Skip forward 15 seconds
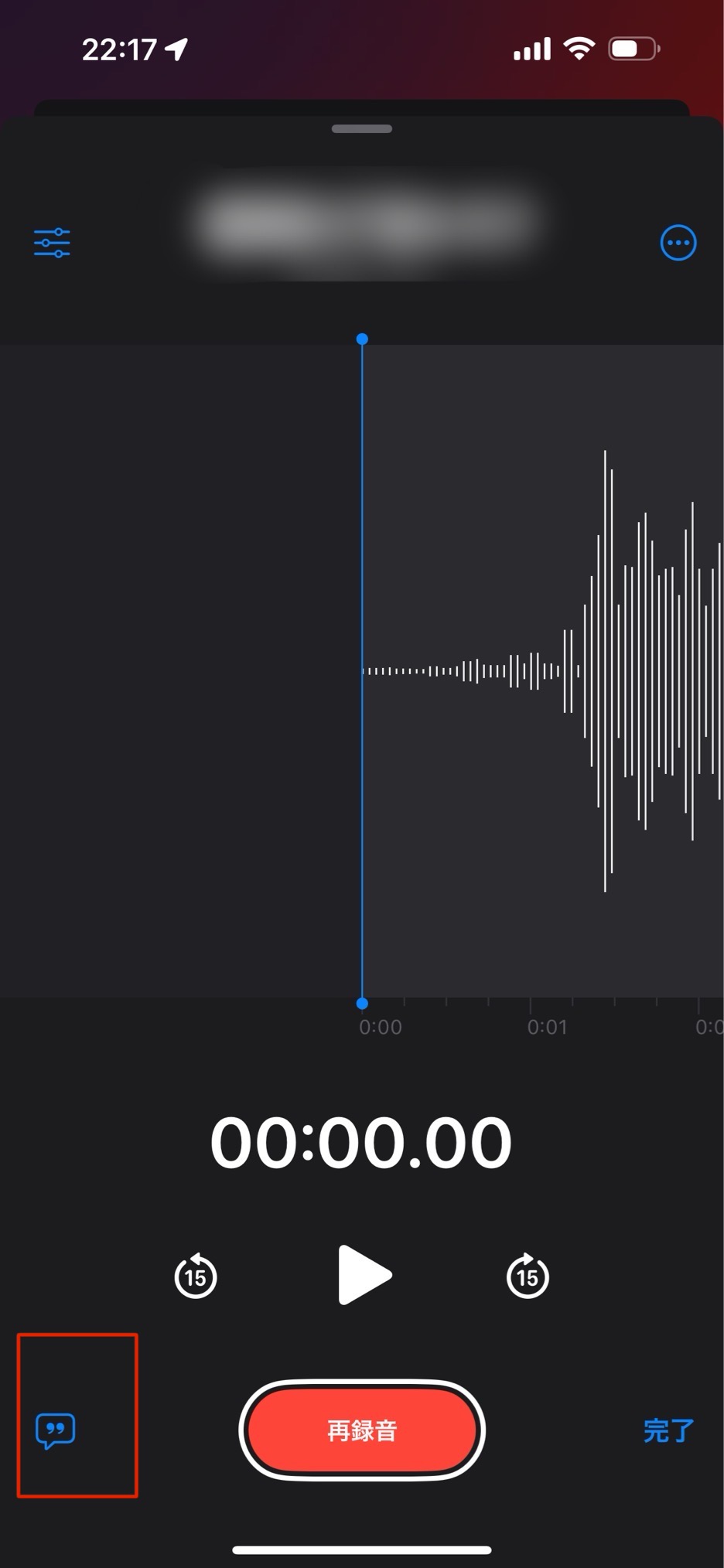724x1568 pixels. tap(528, 1277)
